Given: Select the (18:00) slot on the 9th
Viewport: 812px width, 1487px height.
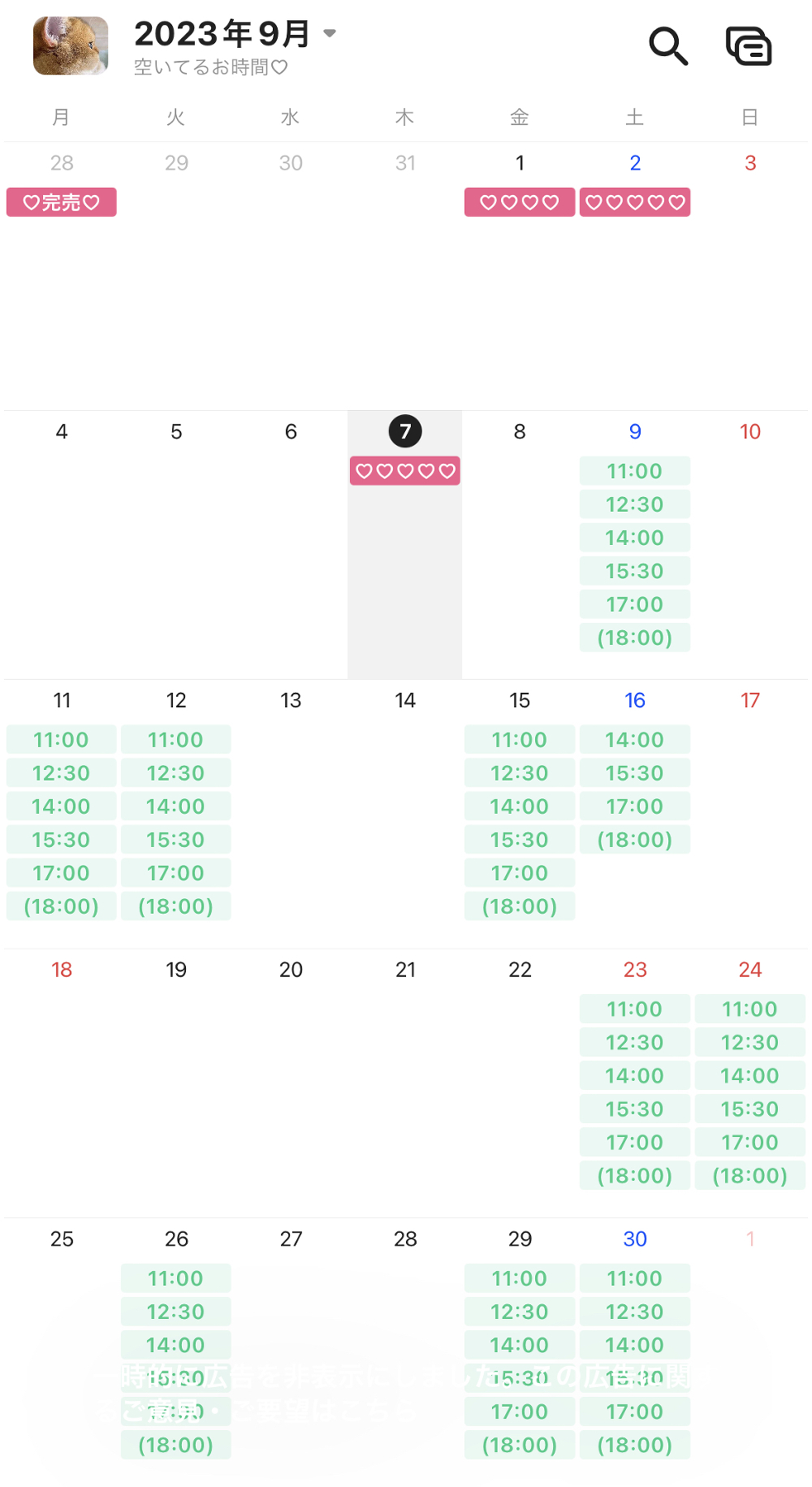Looking at the screenshot, I should coord(635,638).
